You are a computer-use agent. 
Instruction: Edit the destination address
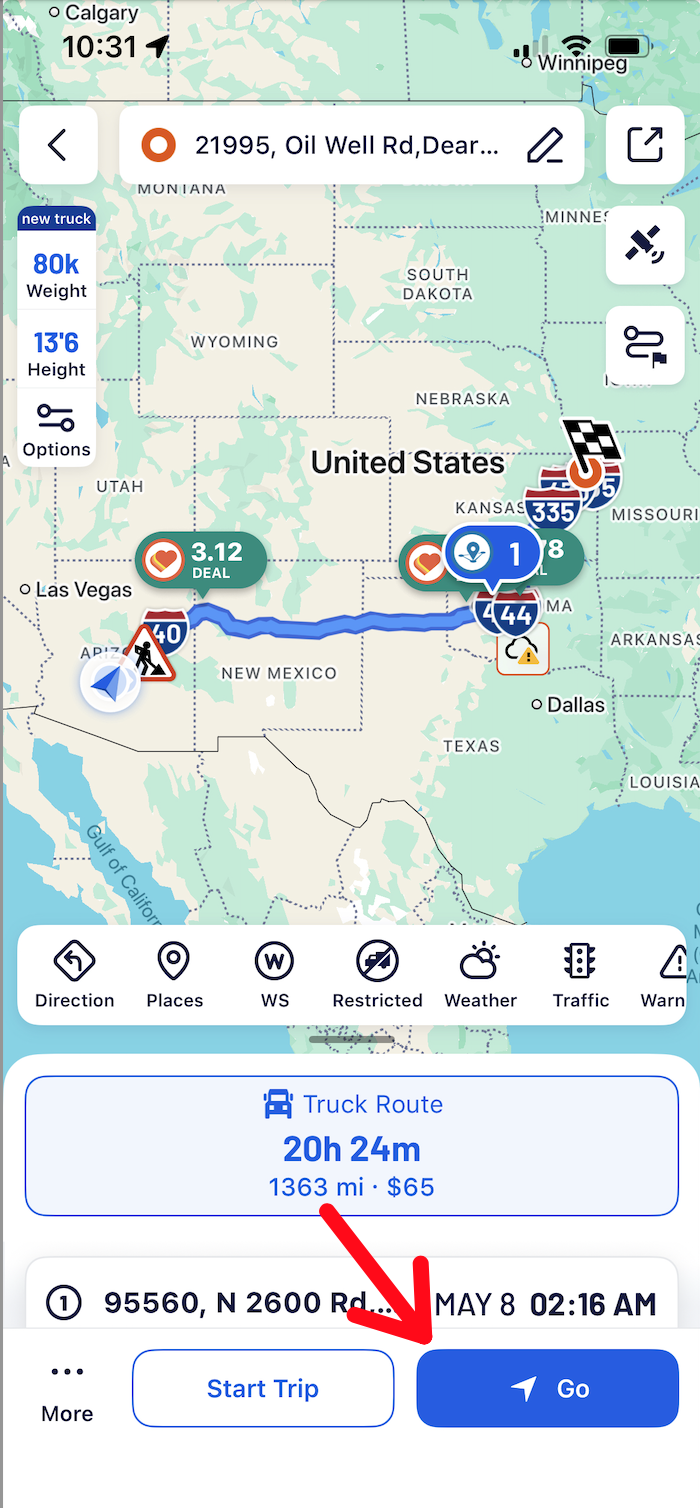click(x=545, y=146)
